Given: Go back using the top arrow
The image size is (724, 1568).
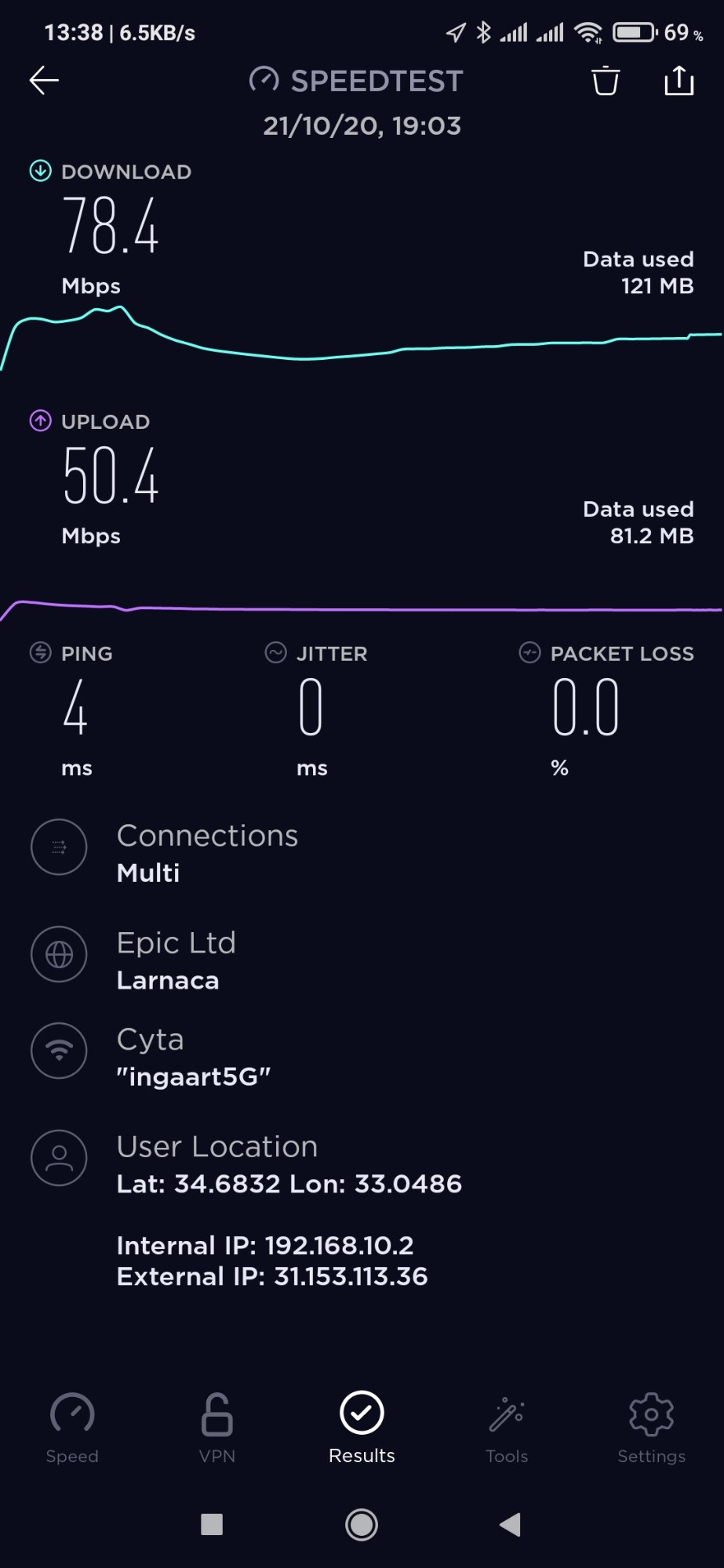Looking at the screenshot, I should pos(44,80).
